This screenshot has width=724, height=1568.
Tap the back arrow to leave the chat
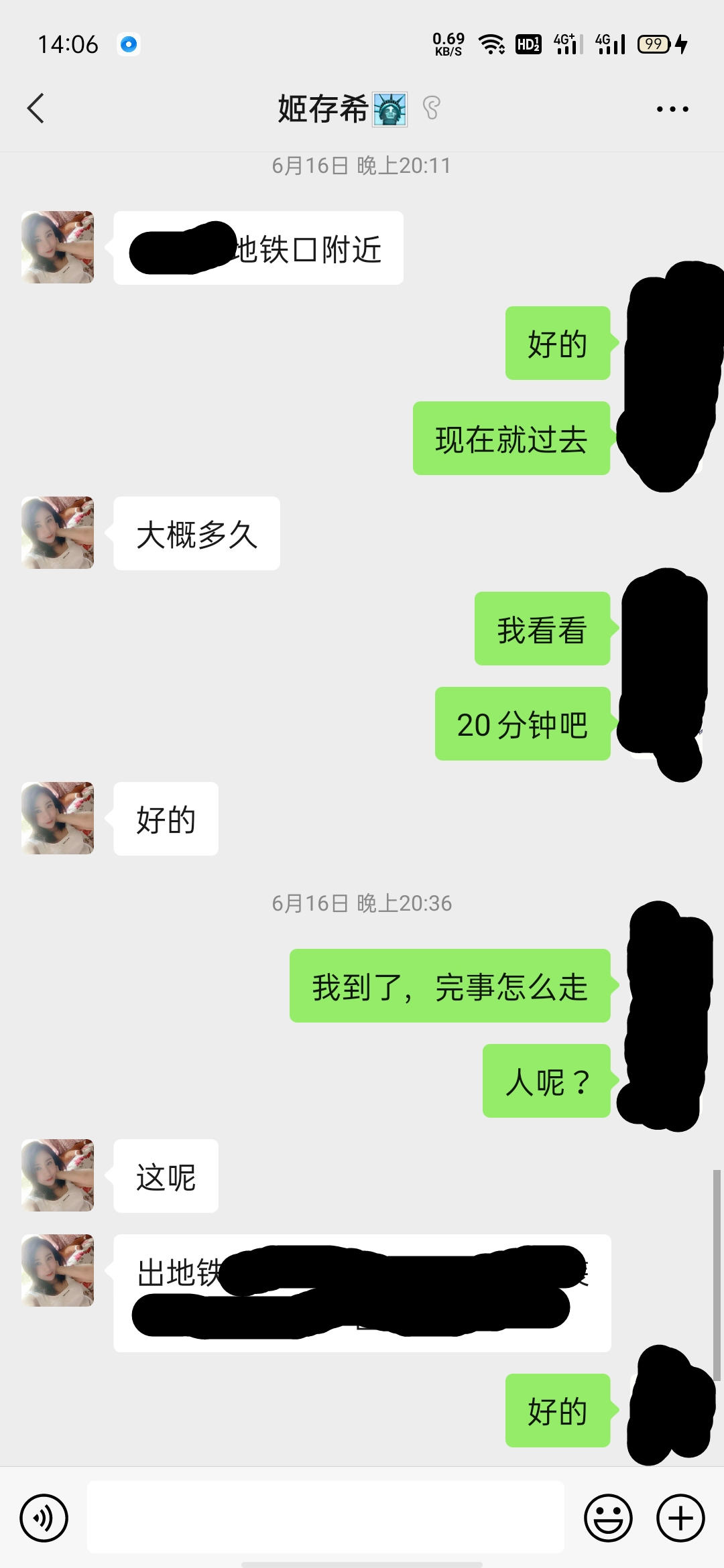tap(37, 109)
